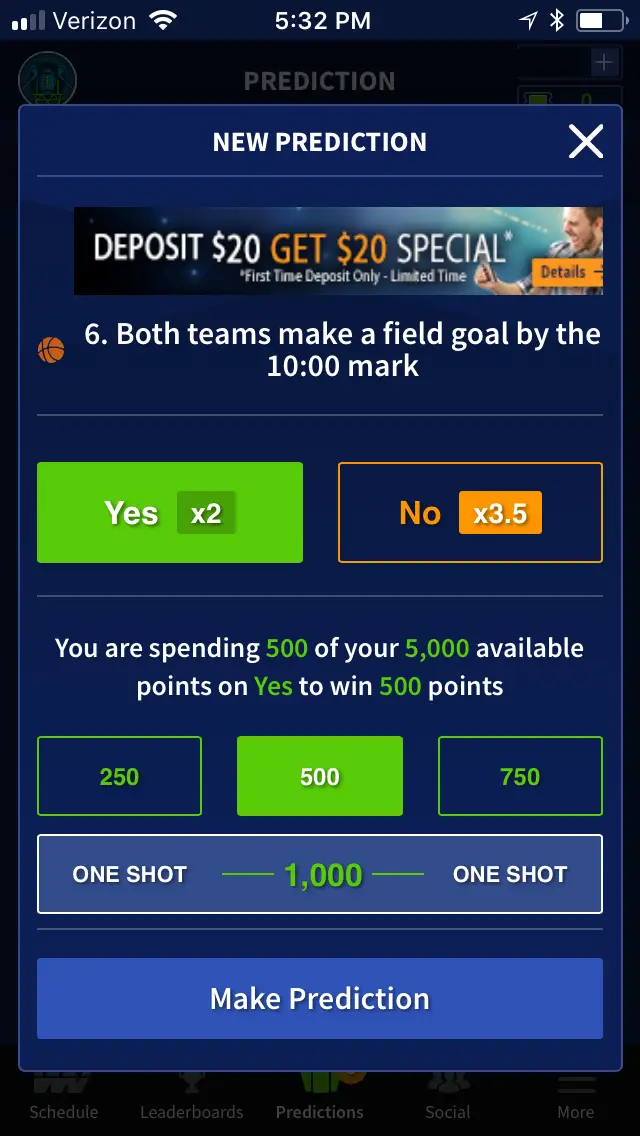Viewport: 640px width, 1136px height.
Task: Select the 750 points amount
Action: pos(520,776)
